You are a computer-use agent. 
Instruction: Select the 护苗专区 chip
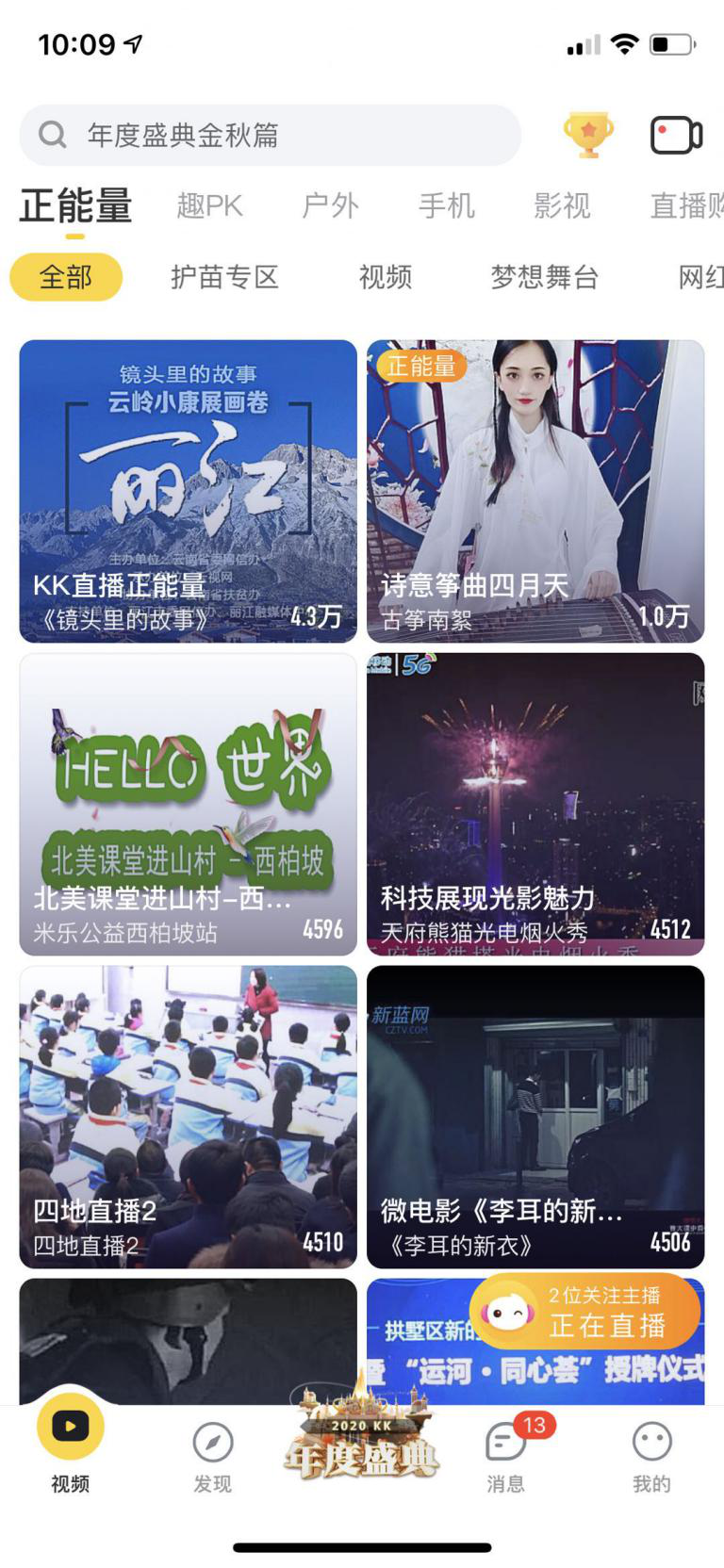pyautogui.click(x=224, y=277)
